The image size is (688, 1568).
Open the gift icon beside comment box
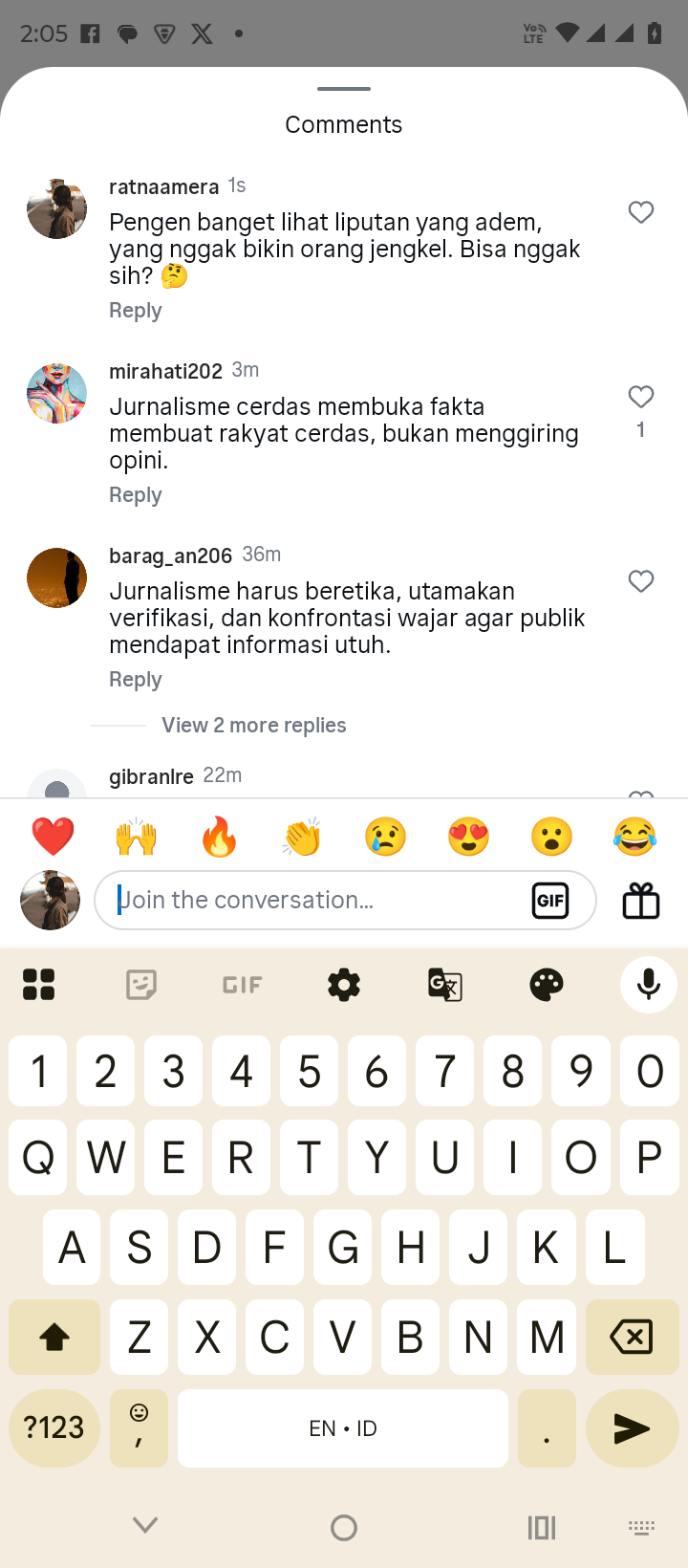641,901
